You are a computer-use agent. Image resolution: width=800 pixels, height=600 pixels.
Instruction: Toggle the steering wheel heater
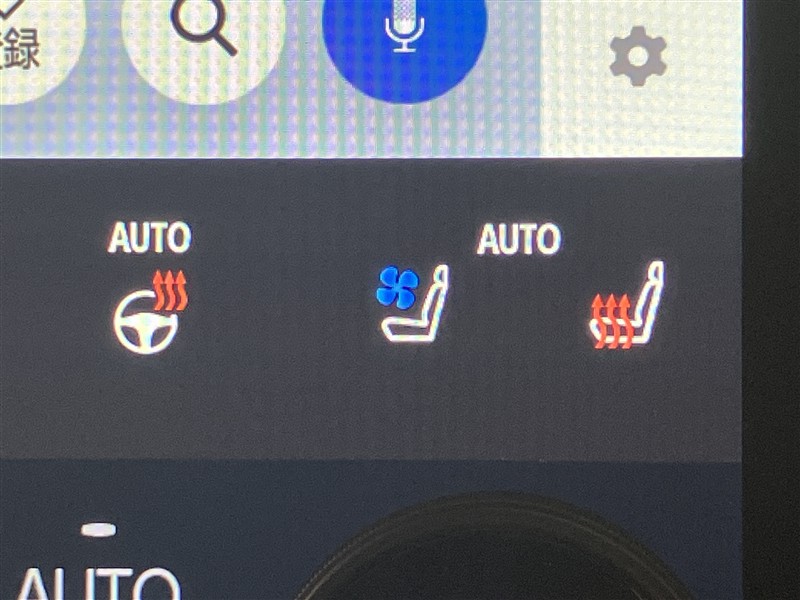click(150, 312)
